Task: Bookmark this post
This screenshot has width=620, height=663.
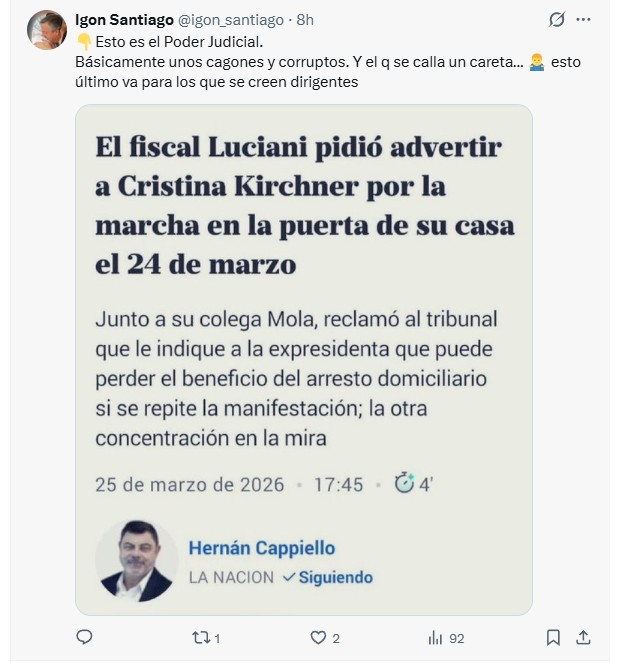Action: [553, 637]
